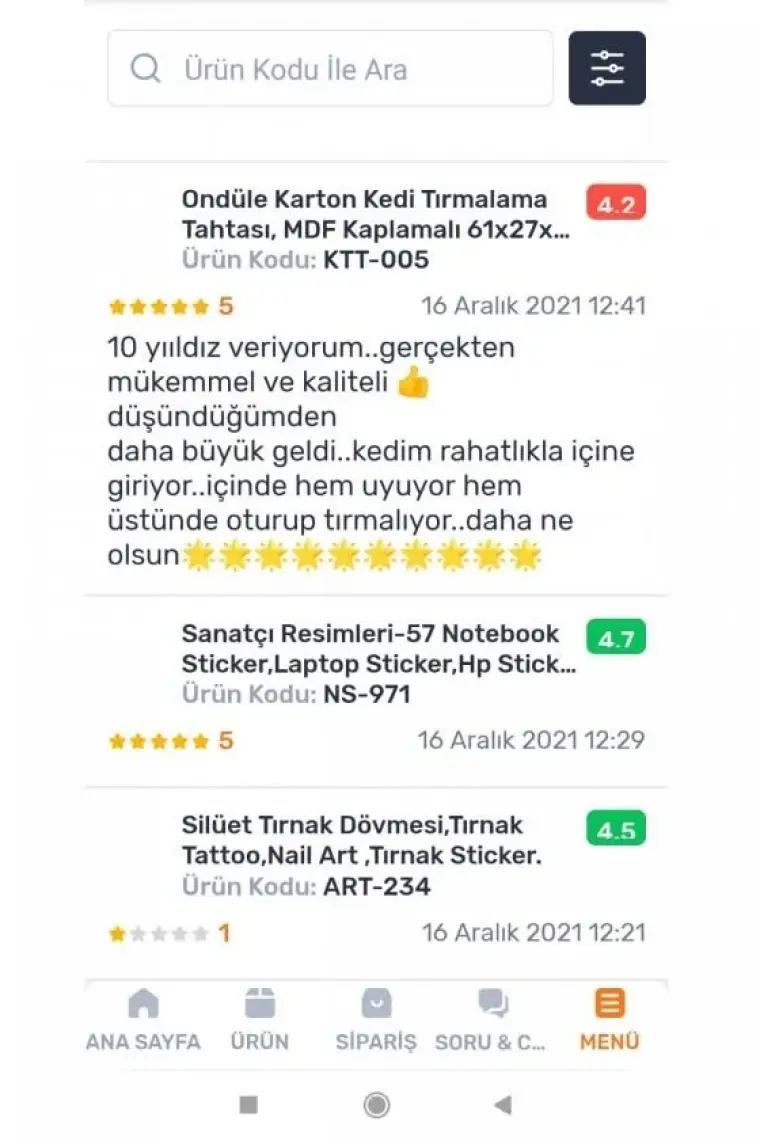
Task: Tap the Ürün Kodu İle Ara search field
Action: pos(330,69)
